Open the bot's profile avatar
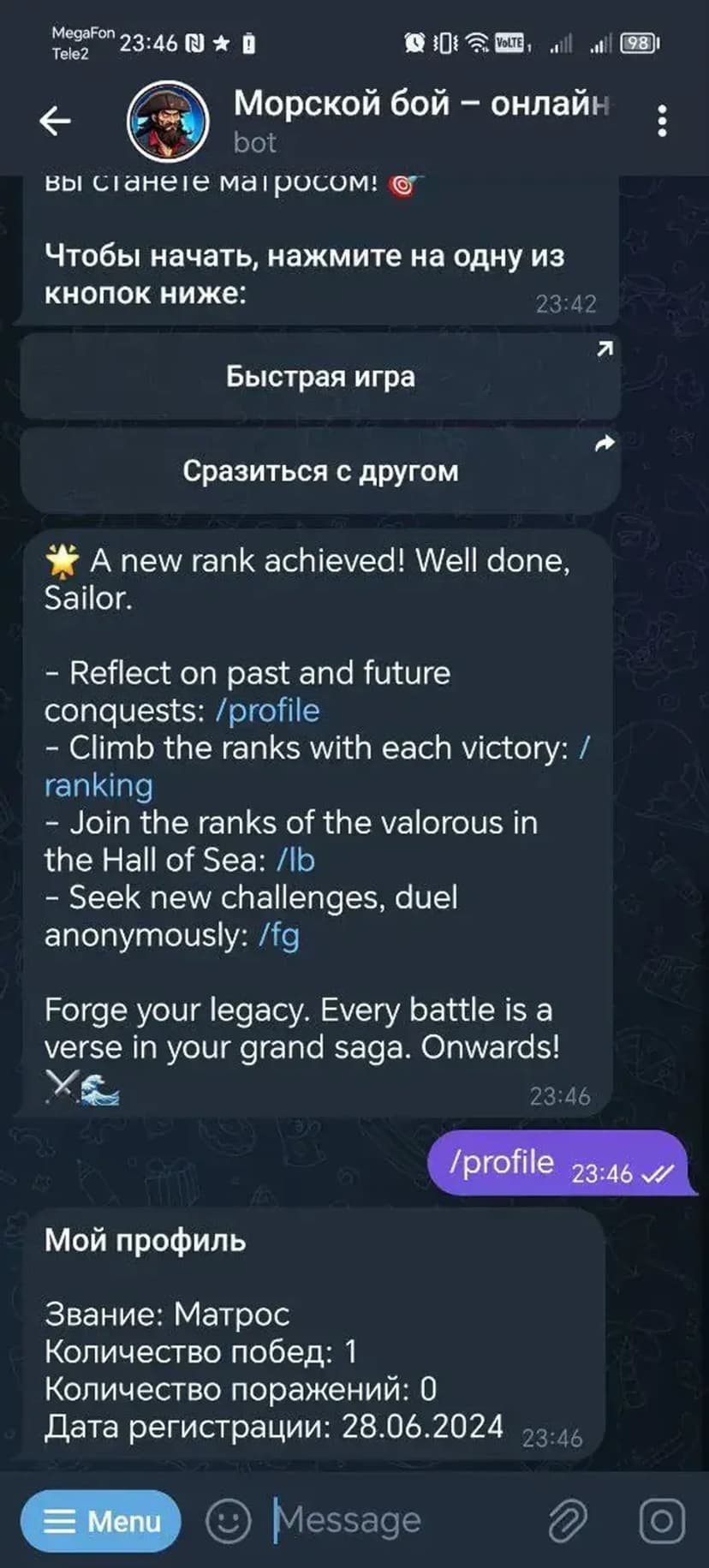Image resolution: width=709 pixels, height=1568 pixels. (x=168, y=122)
